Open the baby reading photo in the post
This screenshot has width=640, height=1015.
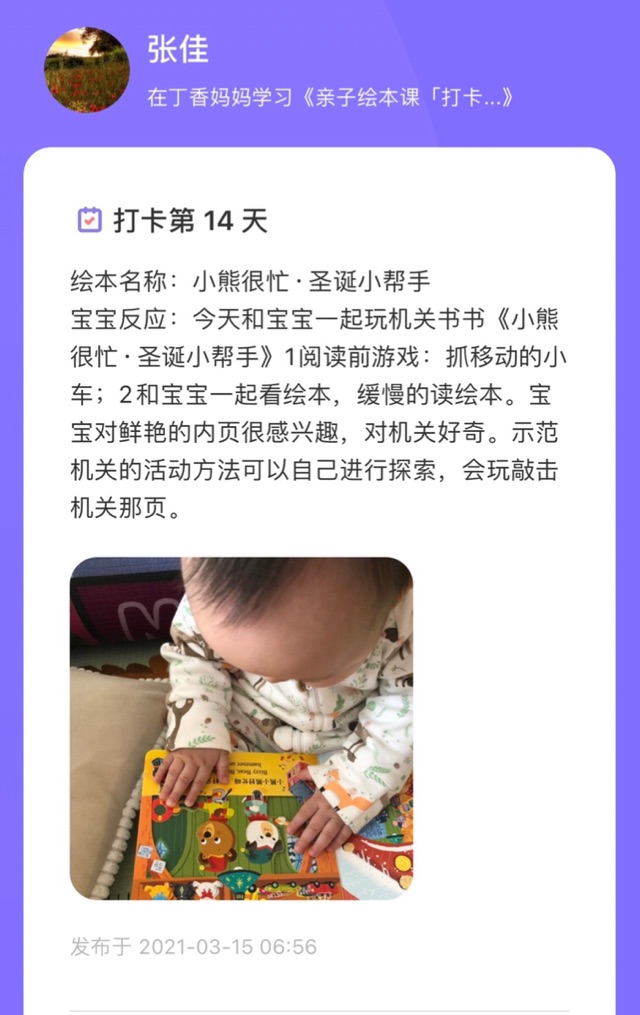click(x=241, y=728)
